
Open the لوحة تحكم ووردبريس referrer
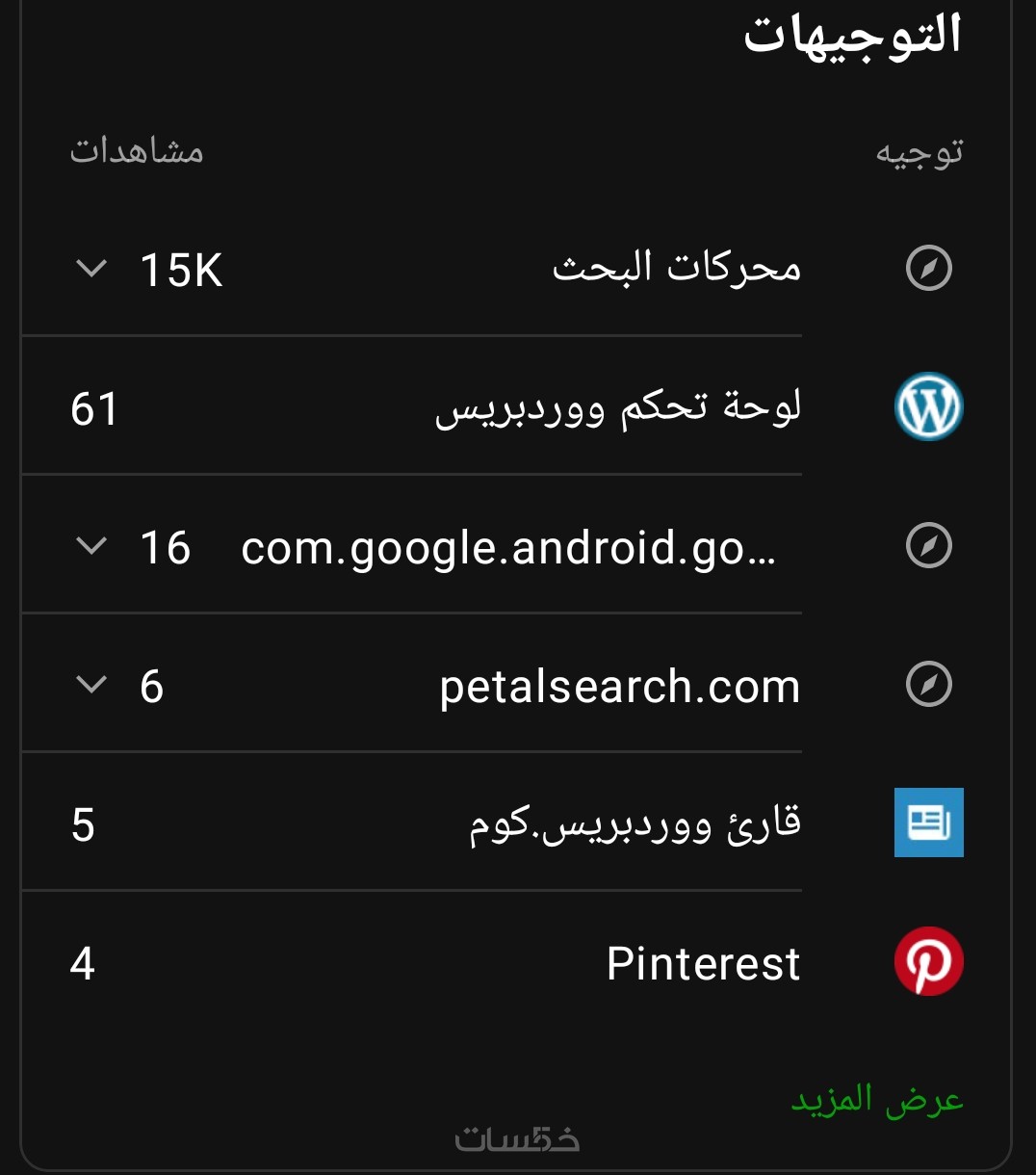pyautogui.click(x=617, y=407)
